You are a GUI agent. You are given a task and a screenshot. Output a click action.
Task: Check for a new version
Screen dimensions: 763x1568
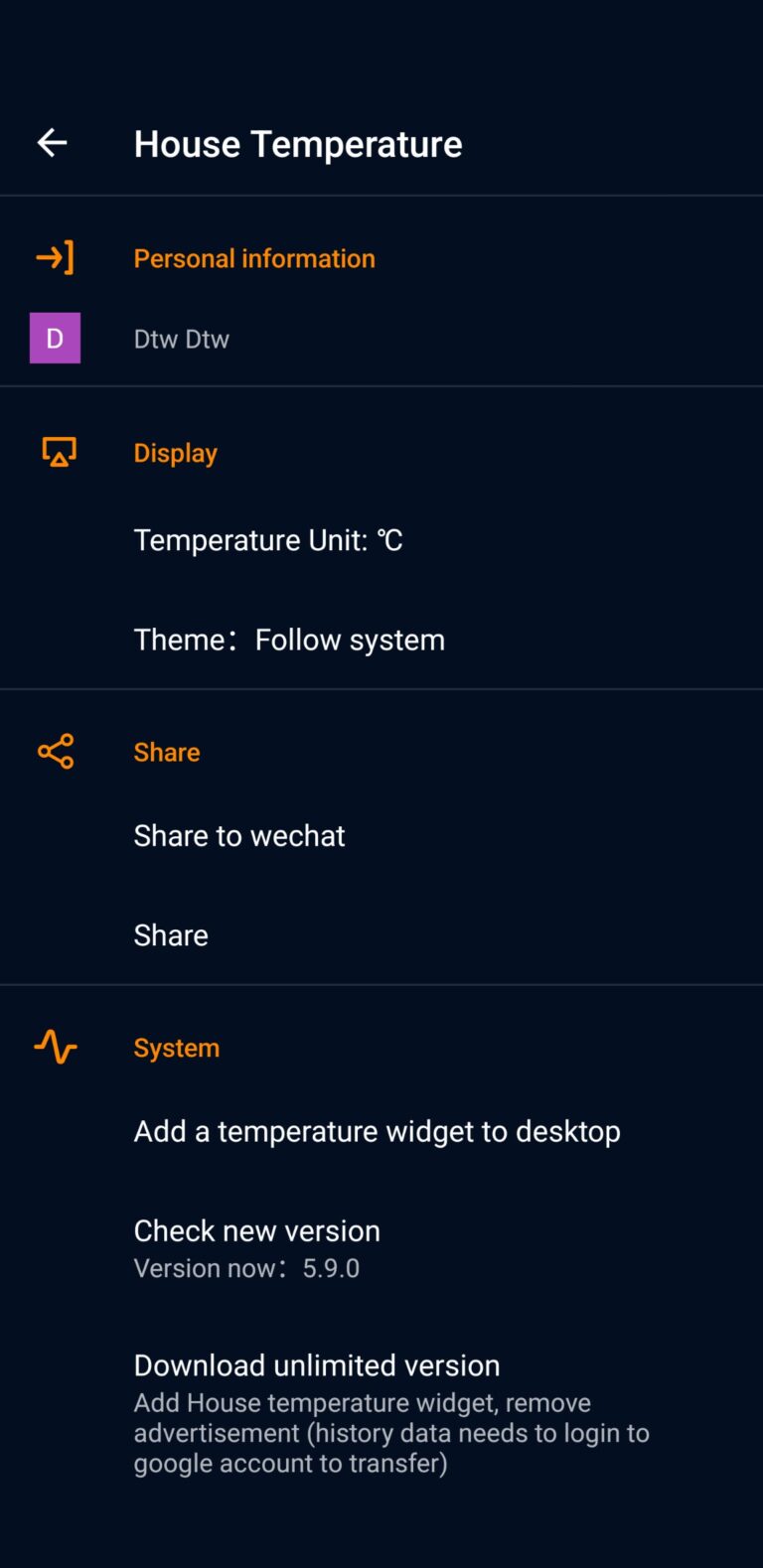pyautogui.click(x=256, y=1230)
